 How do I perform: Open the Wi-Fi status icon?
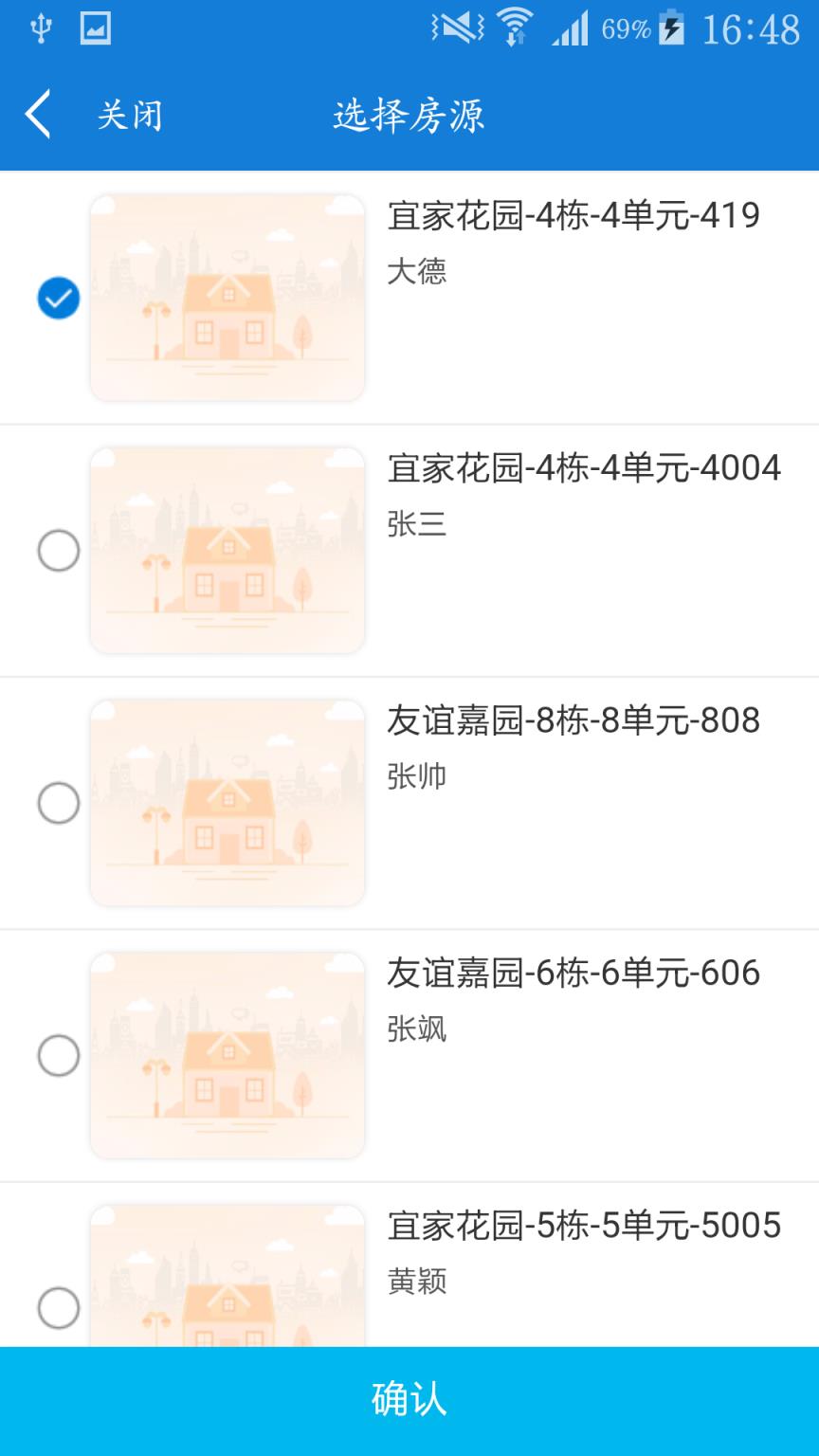click(x=515, y=27)
